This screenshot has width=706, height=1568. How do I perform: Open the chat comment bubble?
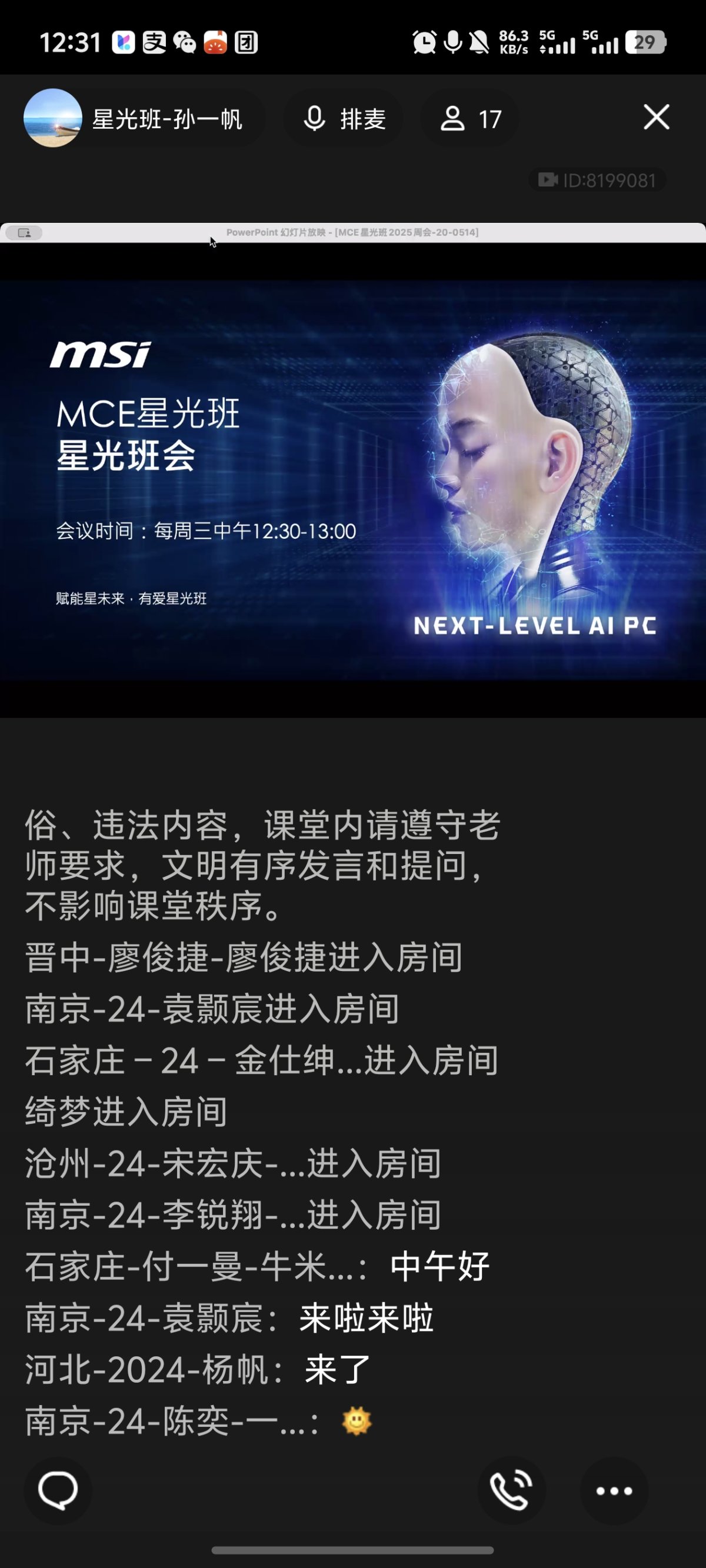click(x=58, y=1490)
